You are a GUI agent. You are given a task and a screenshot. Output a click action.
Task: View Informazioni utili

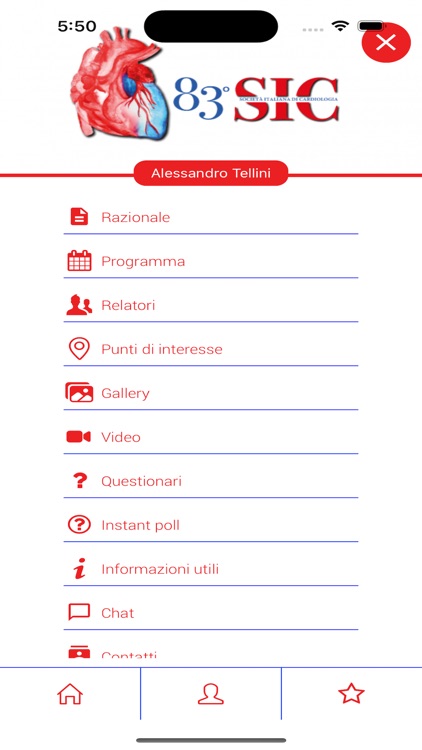(211, 569)
